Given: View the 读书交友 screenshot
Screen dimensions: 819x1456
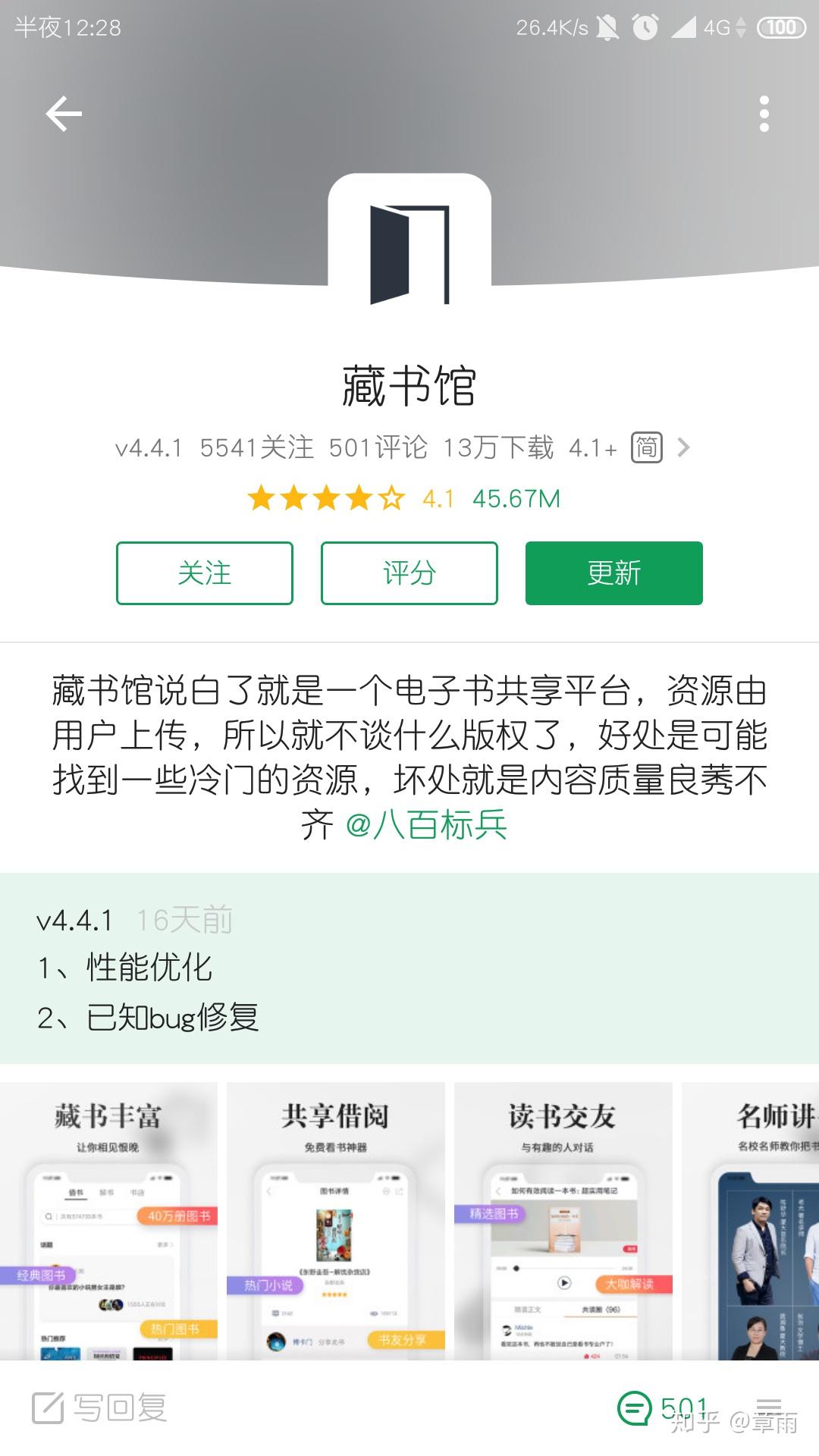Looking at the screenshot, I should tap(563, 1221).
